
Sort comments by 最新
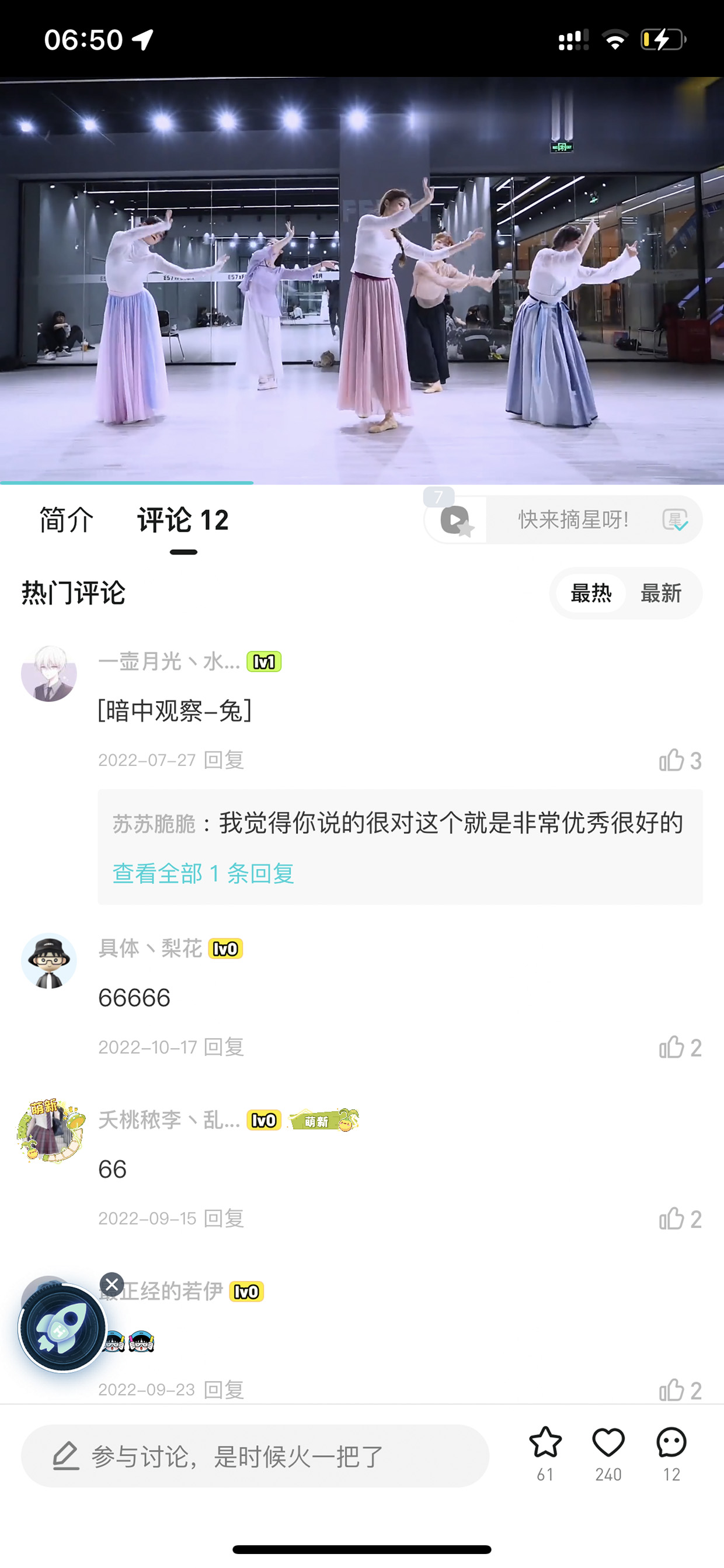point(661,593)
